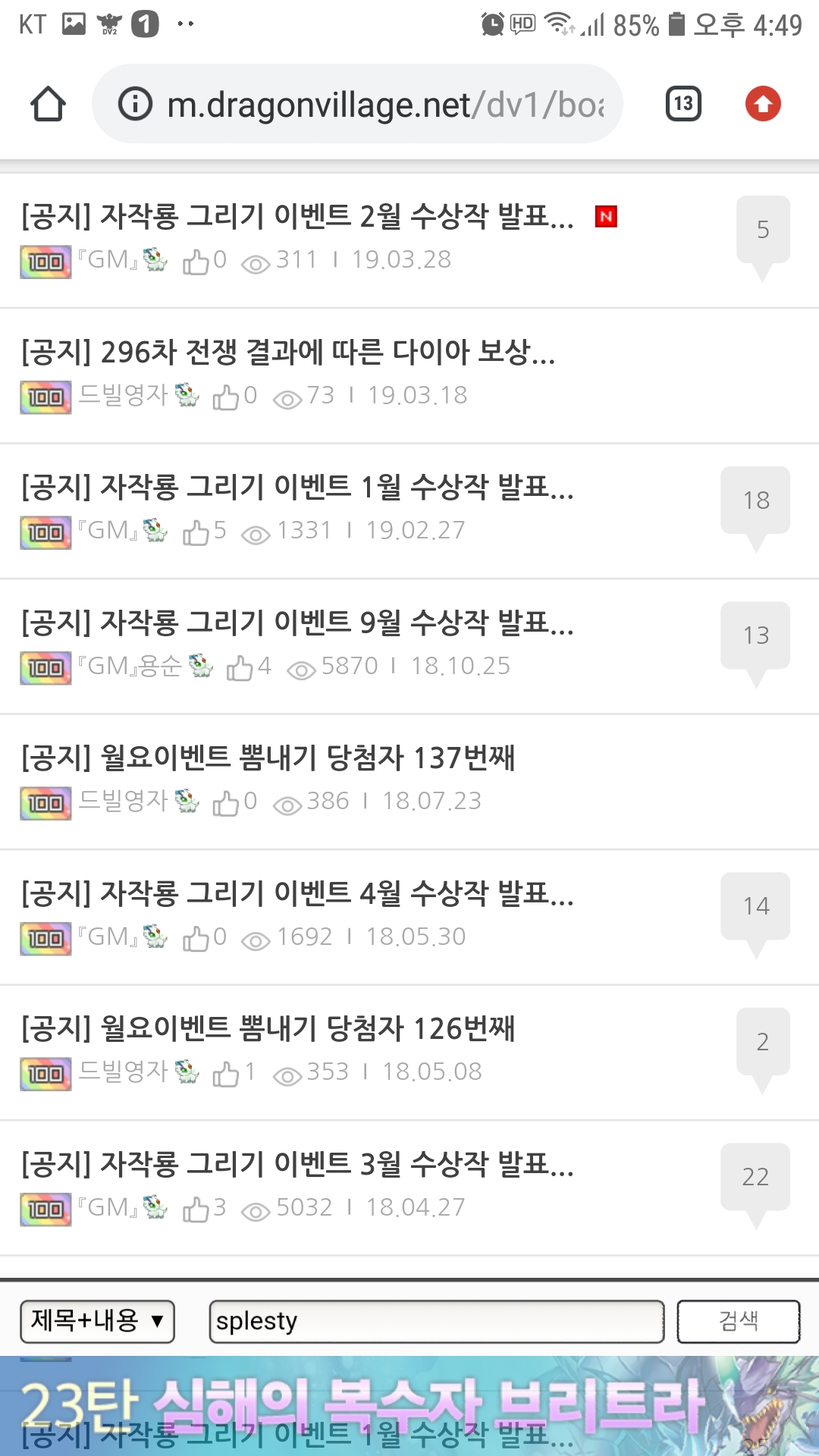This screenshot has width=819, height=1456.
Task: Open the 자작룡 그리기 이벤트 2월 수상작 post
Action: 297,217
